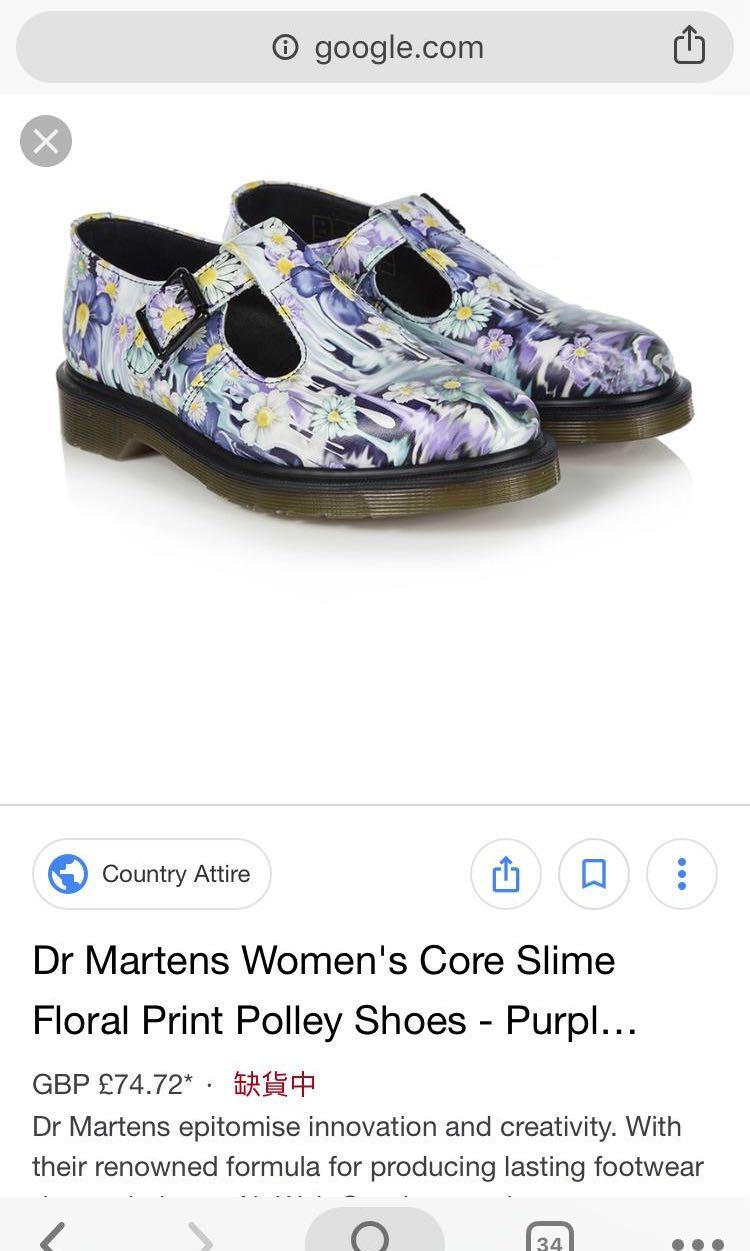This screenshot has width=750, height=1251.
Task: Open the browser search button
Action: click(371, 1236)
